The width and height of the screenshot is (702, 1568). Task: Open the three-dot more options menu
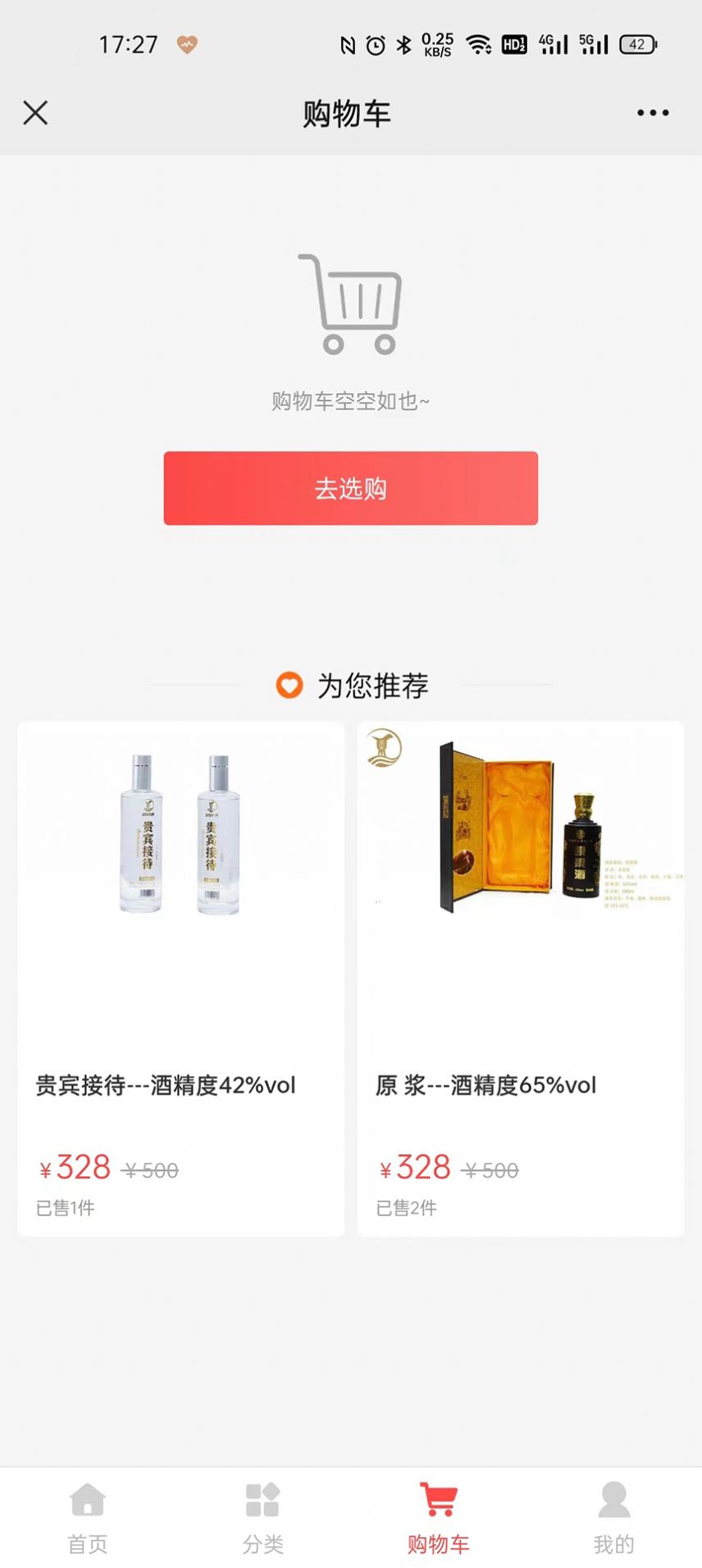(x=652, y=112)
